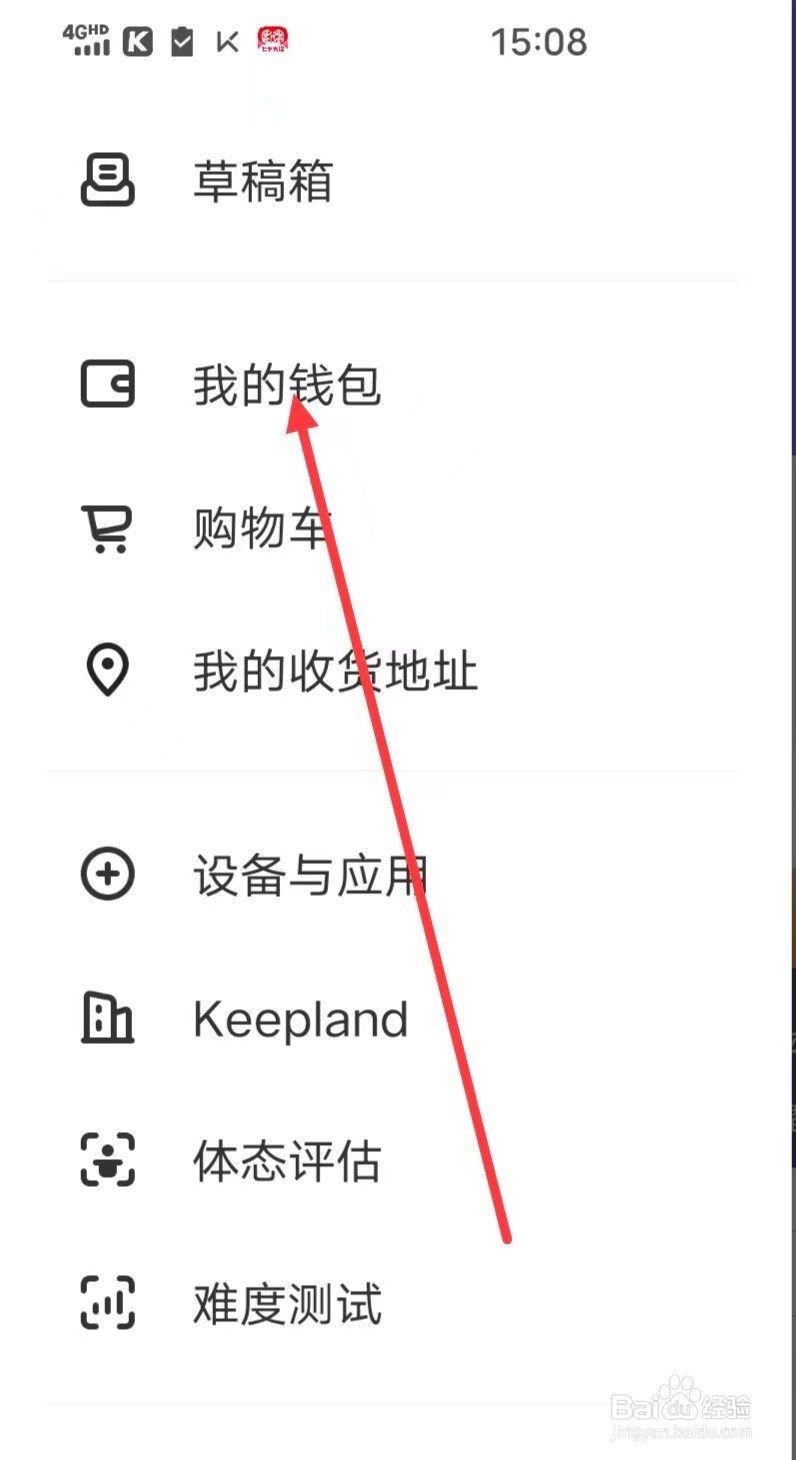Start 难度测试 difficulty test

(286, 1303)
